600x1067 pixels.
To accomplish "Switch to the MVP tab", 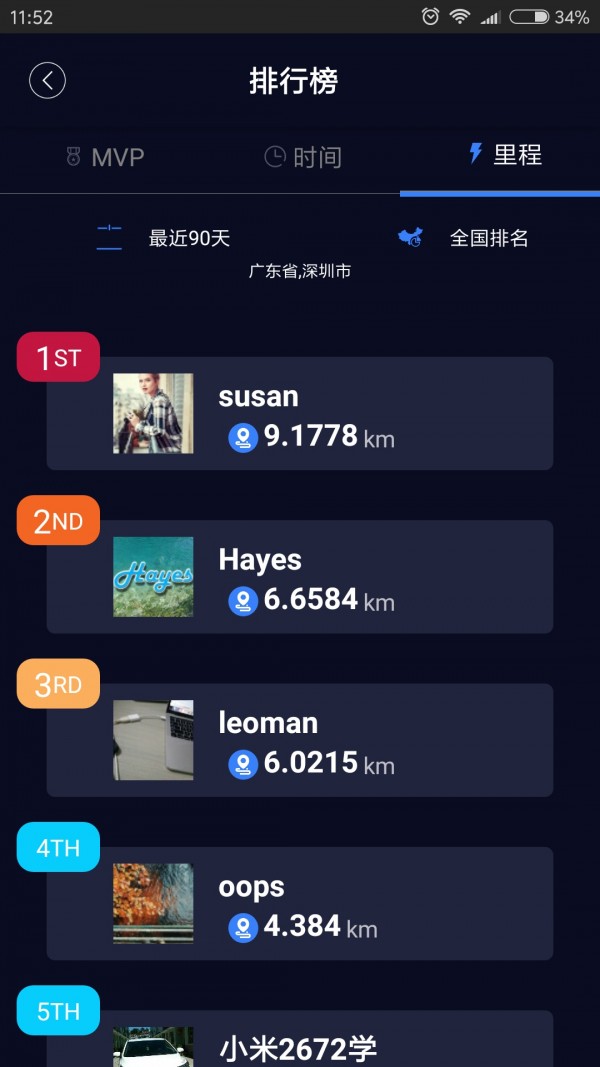I will [x=105, y=157].
